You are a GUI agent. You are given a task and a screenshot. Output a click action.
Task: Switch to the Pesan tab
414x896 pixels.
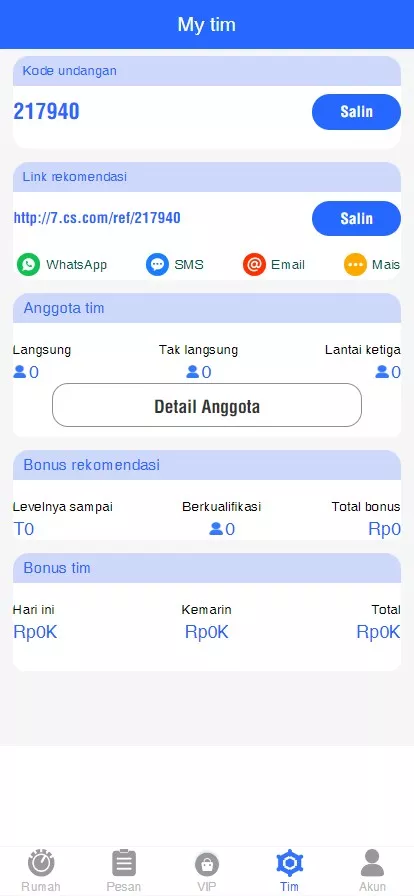coord(124,871)
